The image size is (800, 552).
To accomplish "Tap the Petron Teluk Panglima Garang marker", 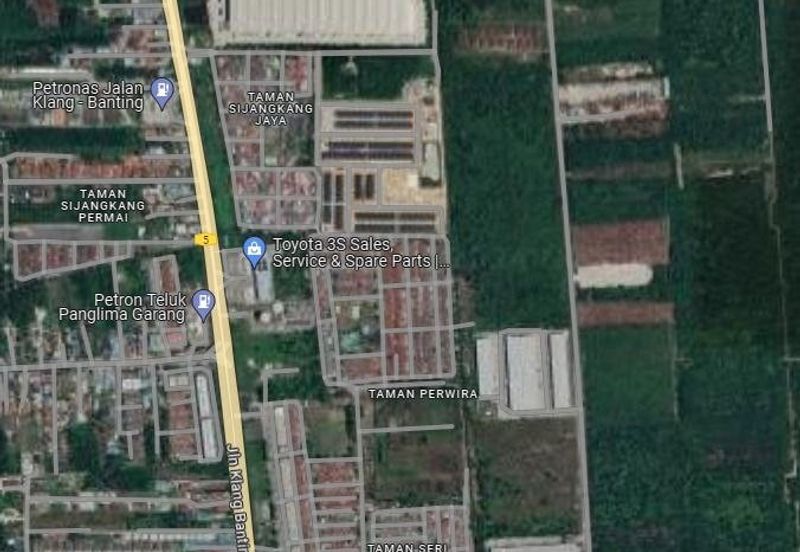I will click(x=203, y=302).
